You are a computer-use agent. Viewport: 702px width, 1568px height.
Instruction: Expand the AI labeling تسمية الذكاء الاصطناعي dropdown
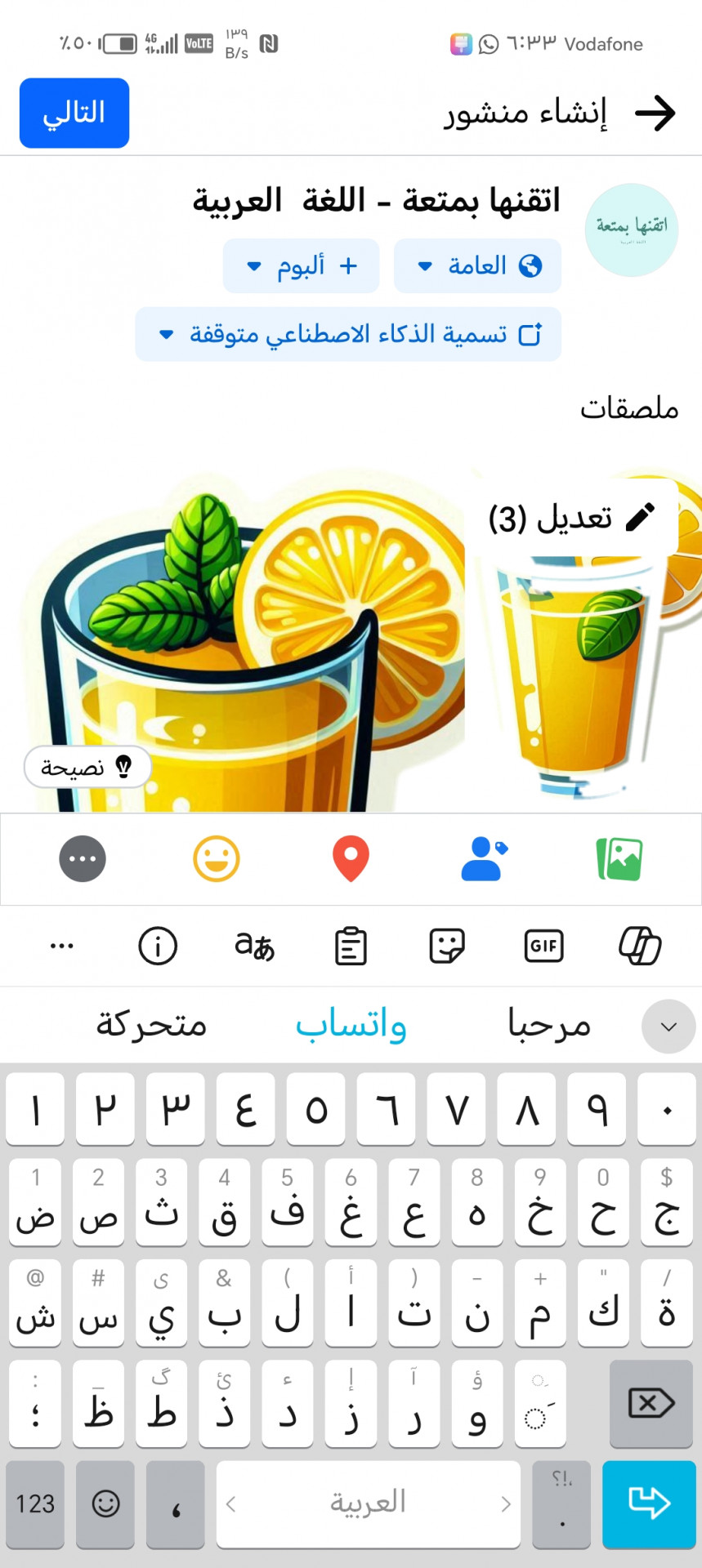coord(348,334)
